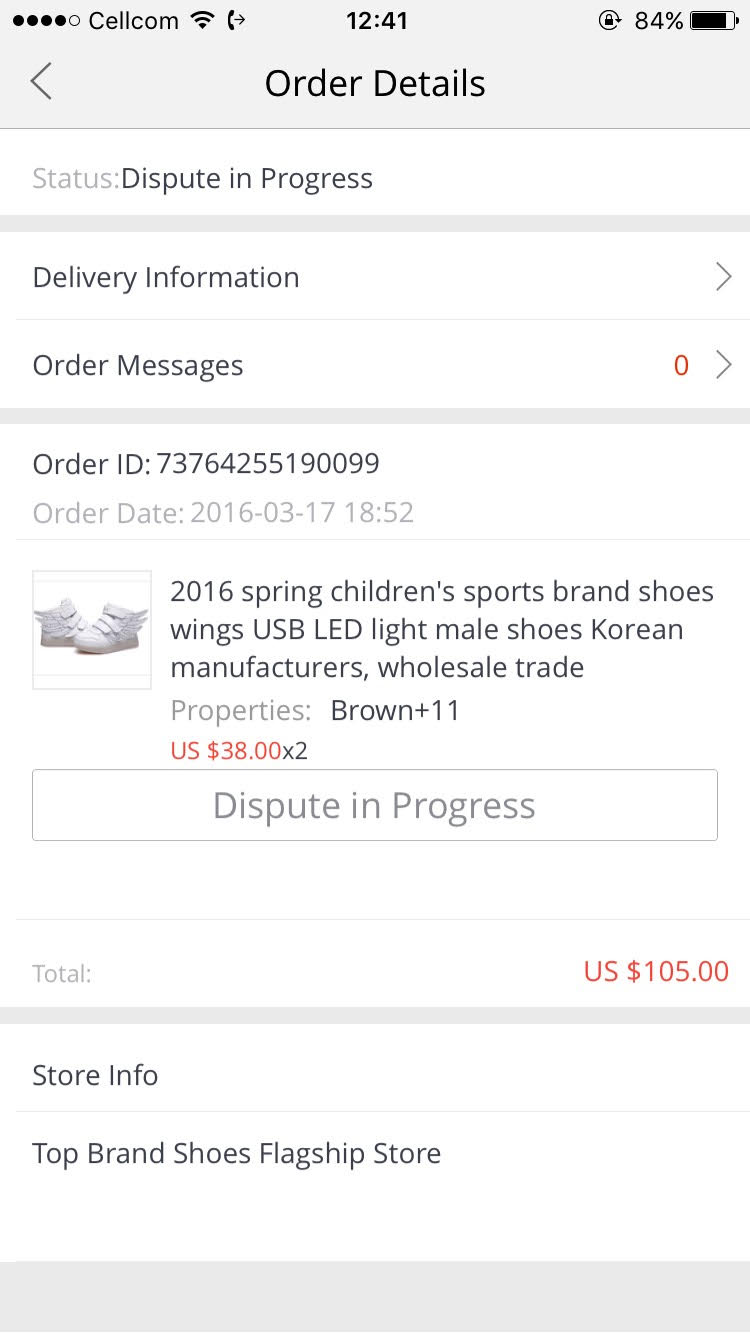Open Top Brand Shoes Flagship Store
The image size is (750, 1334).
tap(237, 1153)
